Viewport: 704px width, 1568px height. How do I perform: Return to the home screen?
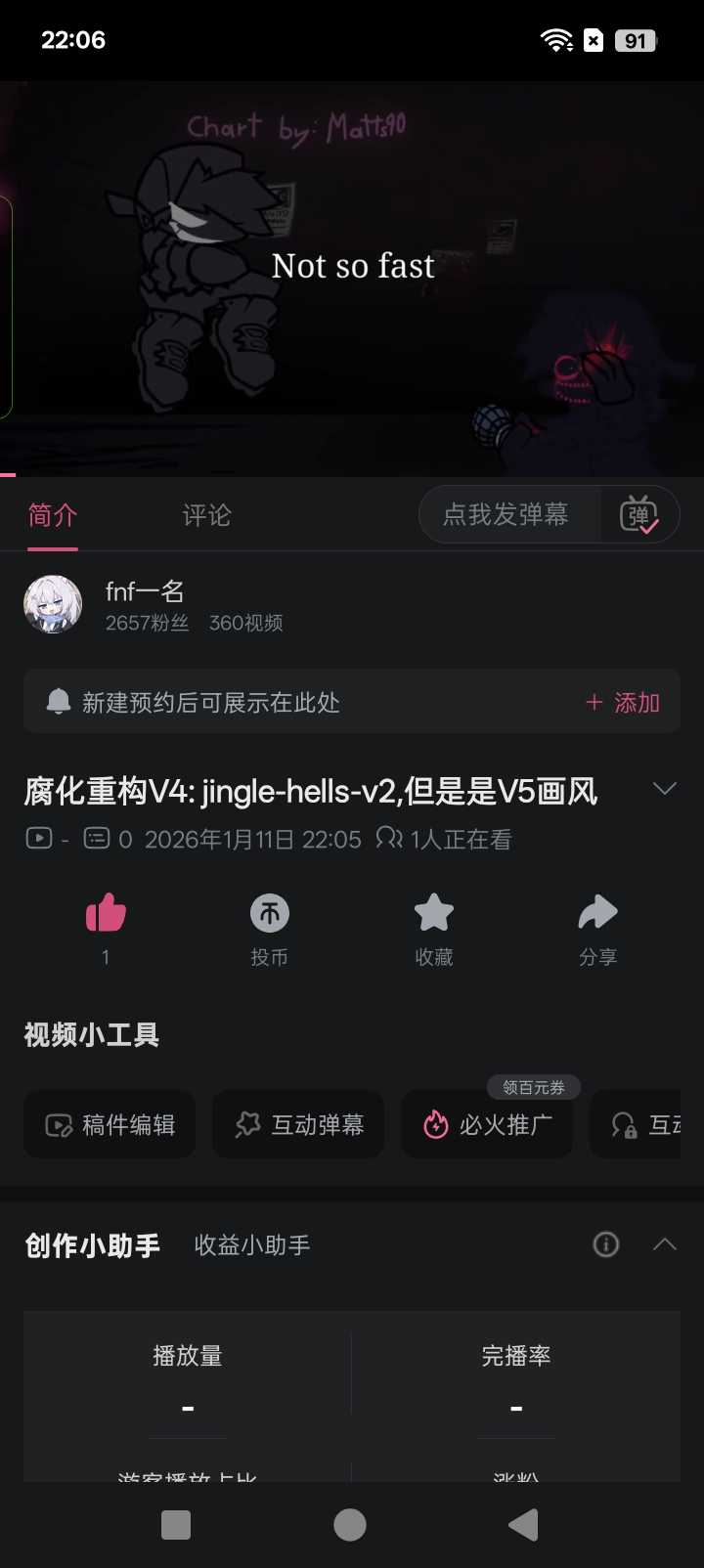pyautogui.click(x=350, y=1525)
